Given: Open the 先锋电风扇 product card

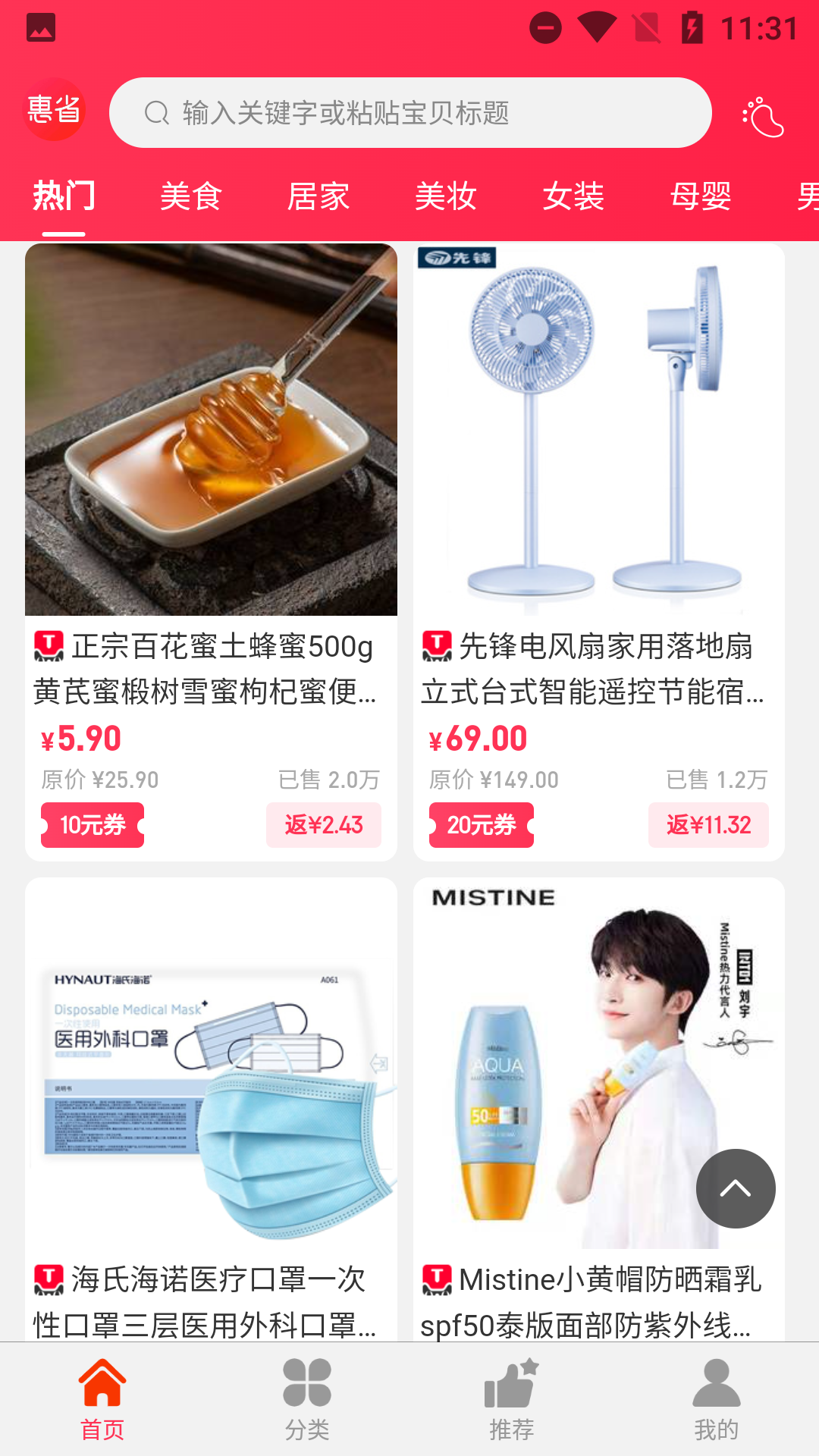Looking at the screenshot, I should [x=599, y=551].
